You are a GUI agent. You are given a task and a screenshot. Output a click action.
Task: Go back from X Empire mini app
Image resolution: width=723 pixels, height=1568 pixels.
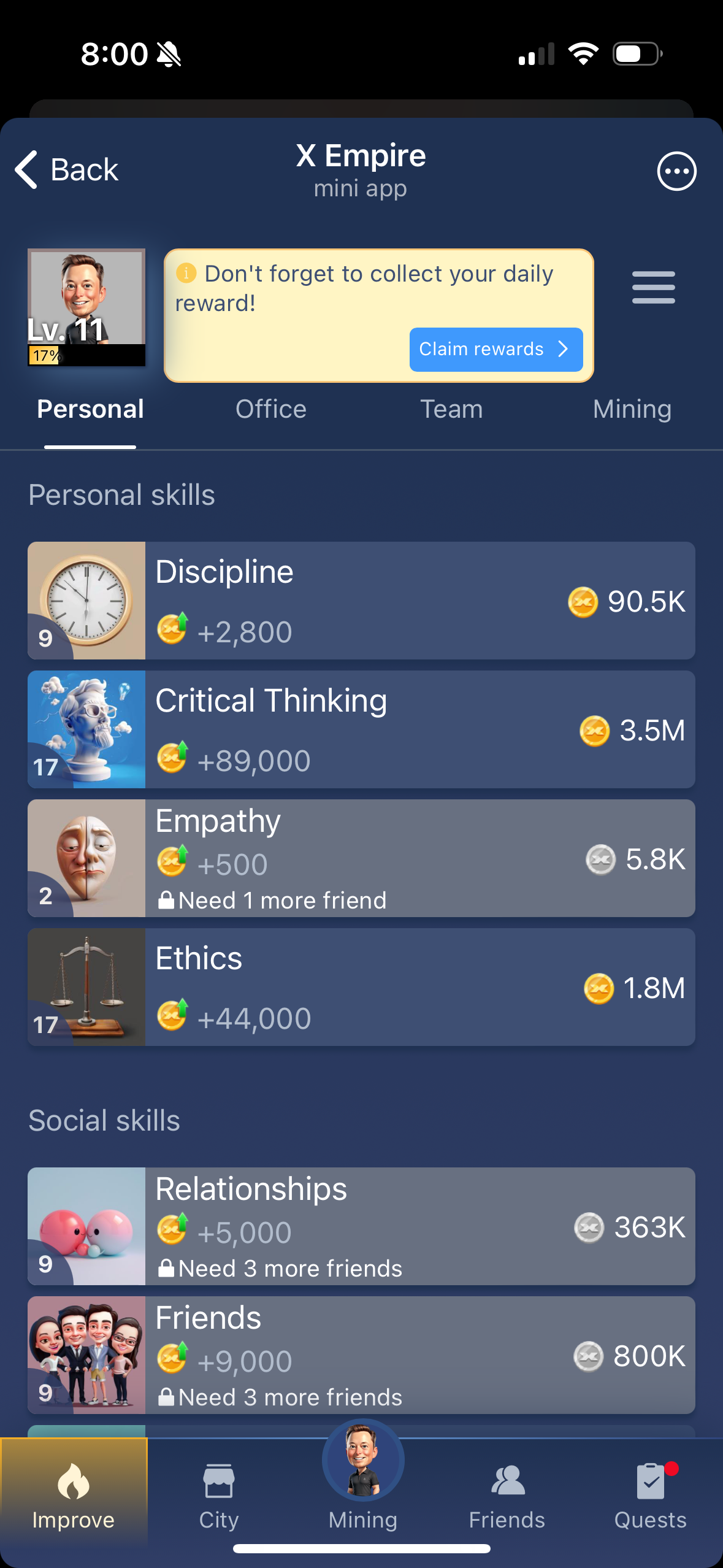(66, 170)
